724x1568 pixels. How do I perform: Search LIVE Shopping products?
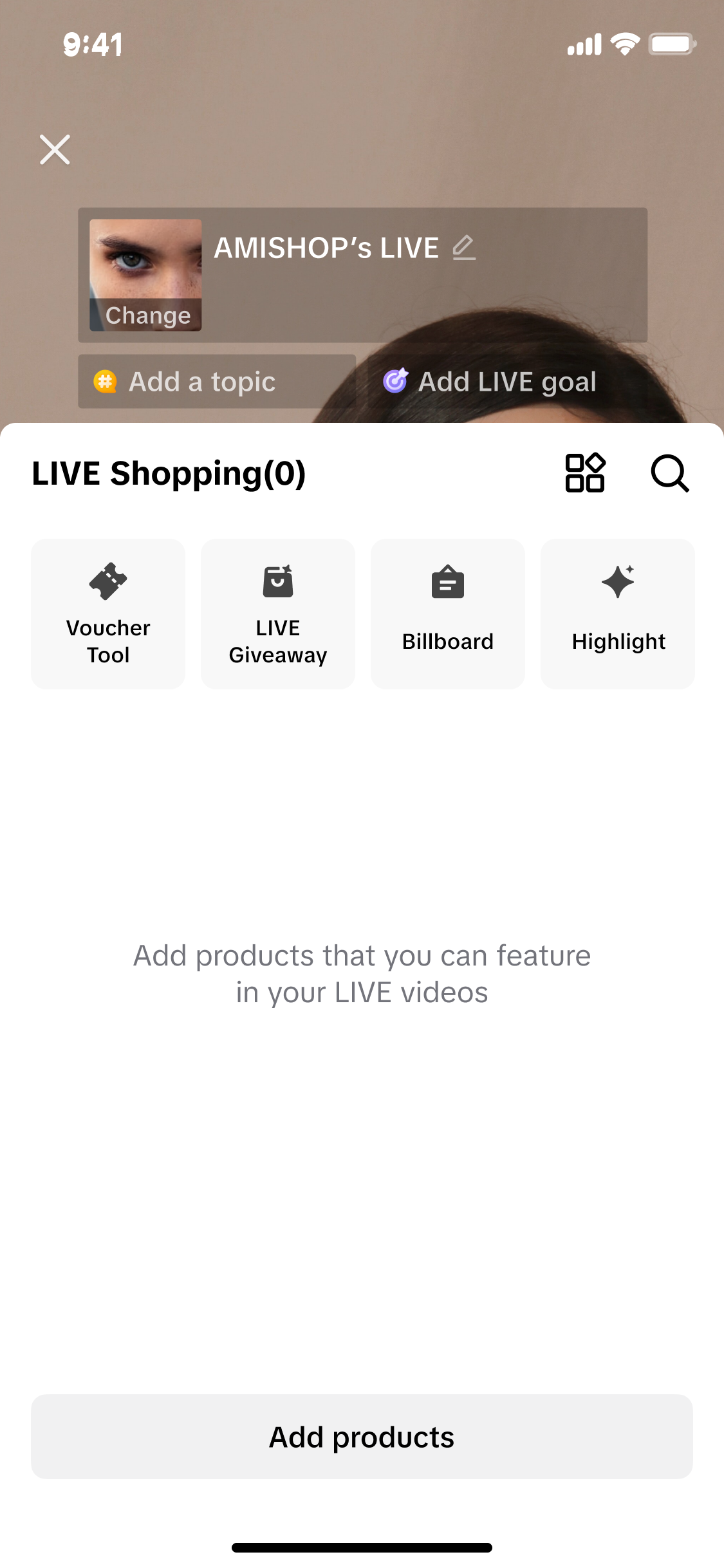coord(669,473)
